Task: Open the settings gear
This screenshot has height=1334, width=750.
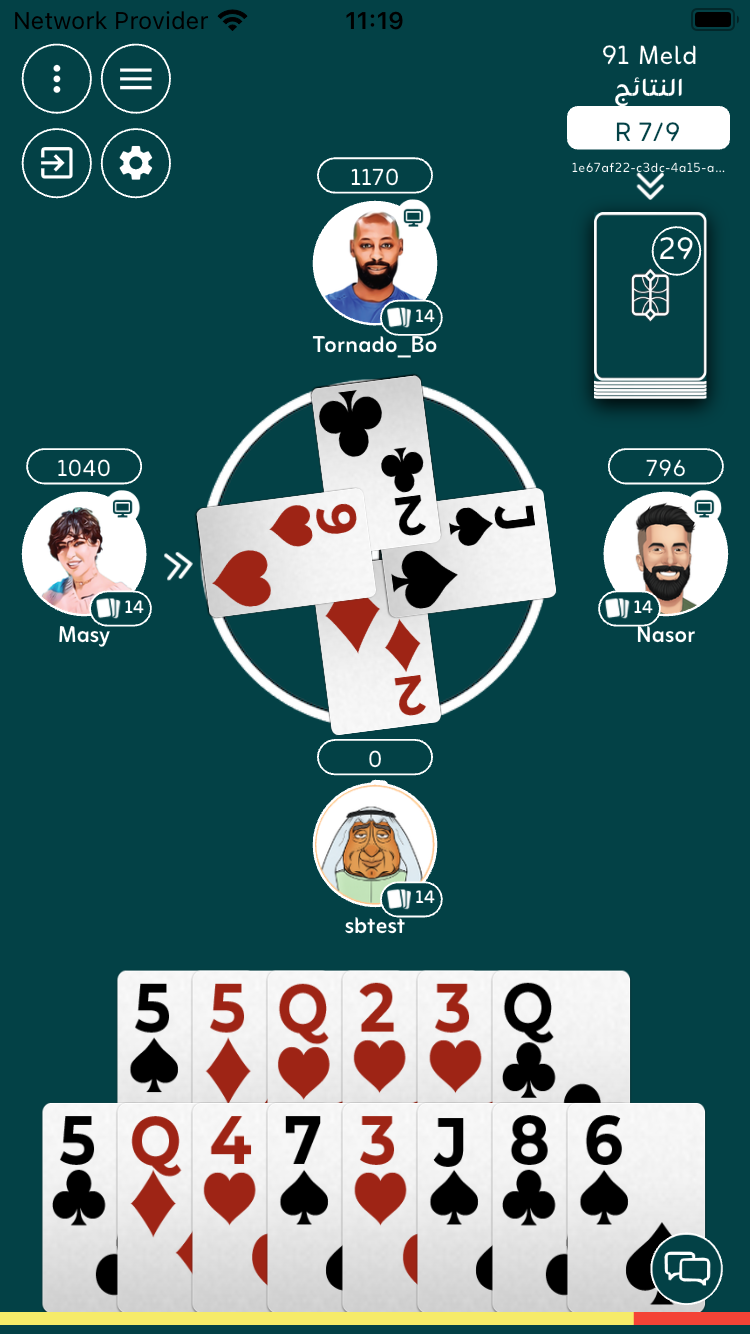Action: [136, 163]
